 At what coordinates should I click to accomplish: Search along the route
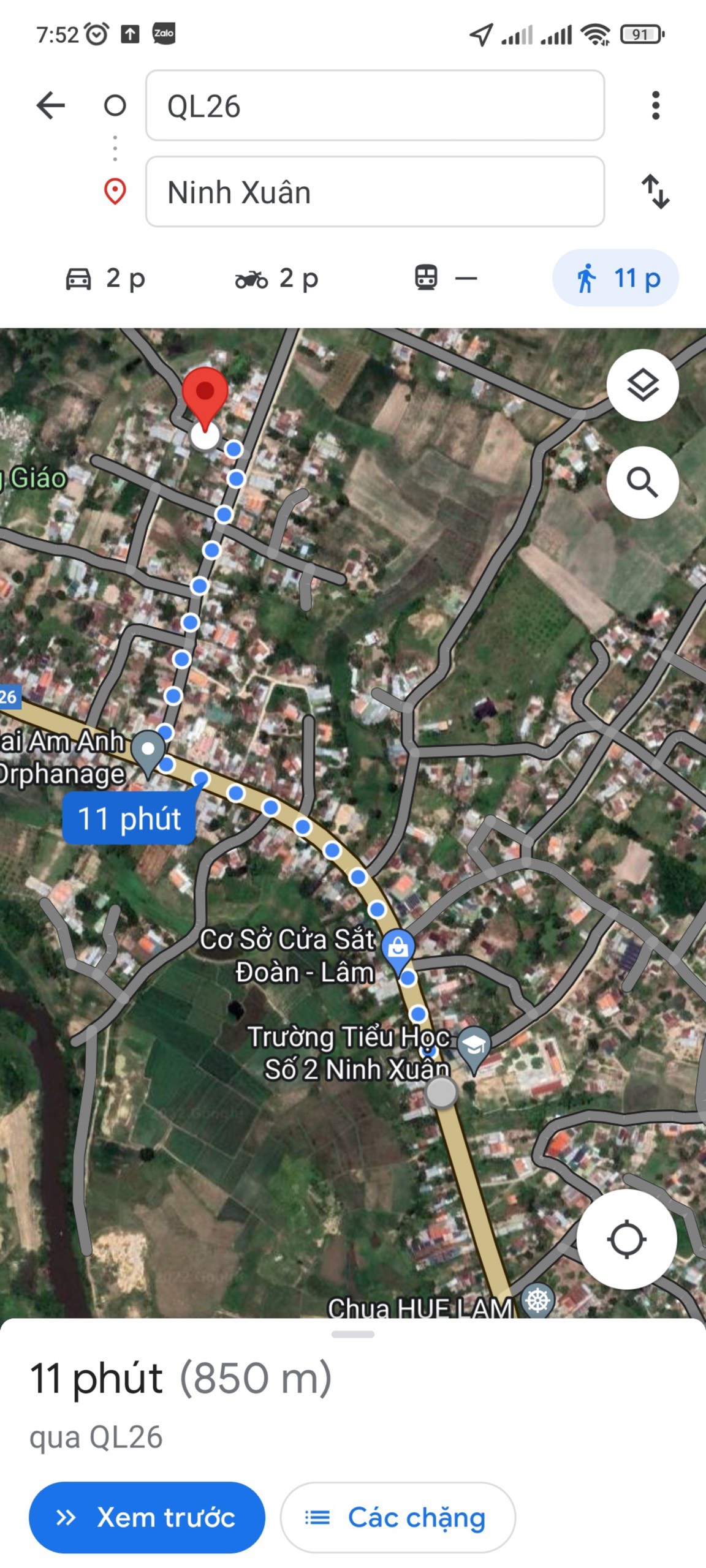coord(642,483)
